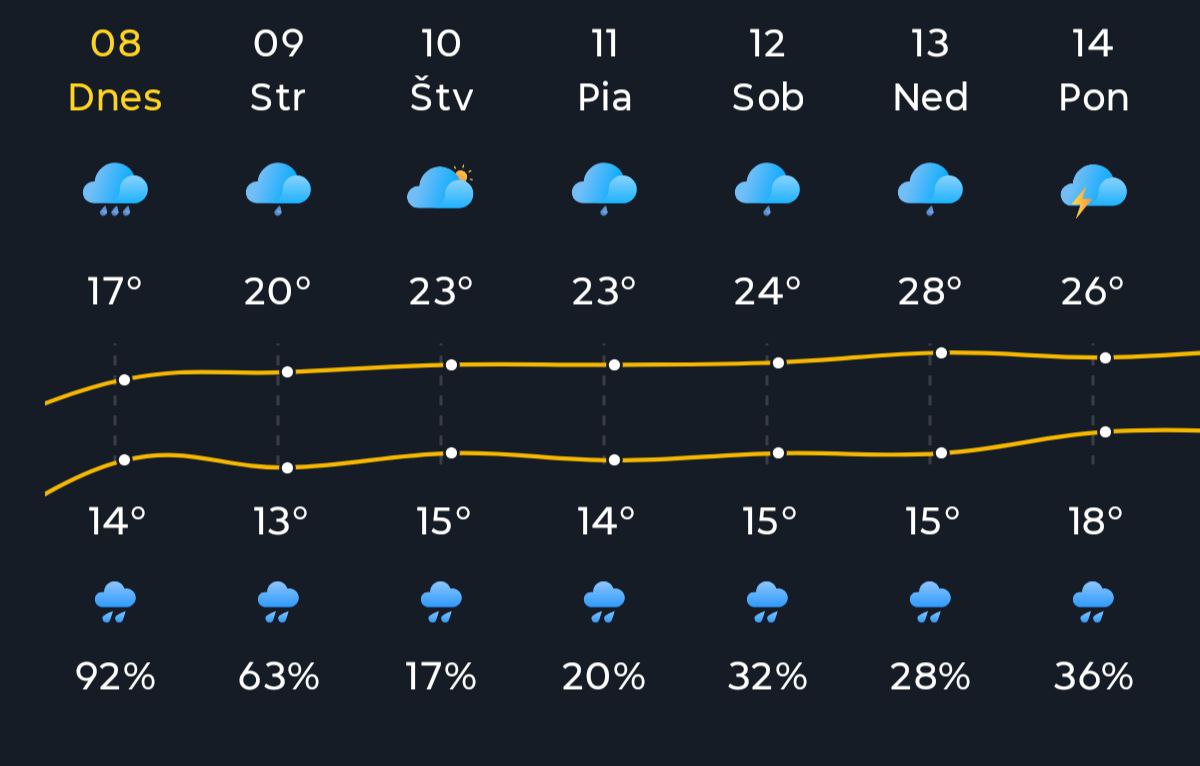
Task: Select today's forecast column 08 Dnes
Action: pyautogui.click(x=115, y=71)
